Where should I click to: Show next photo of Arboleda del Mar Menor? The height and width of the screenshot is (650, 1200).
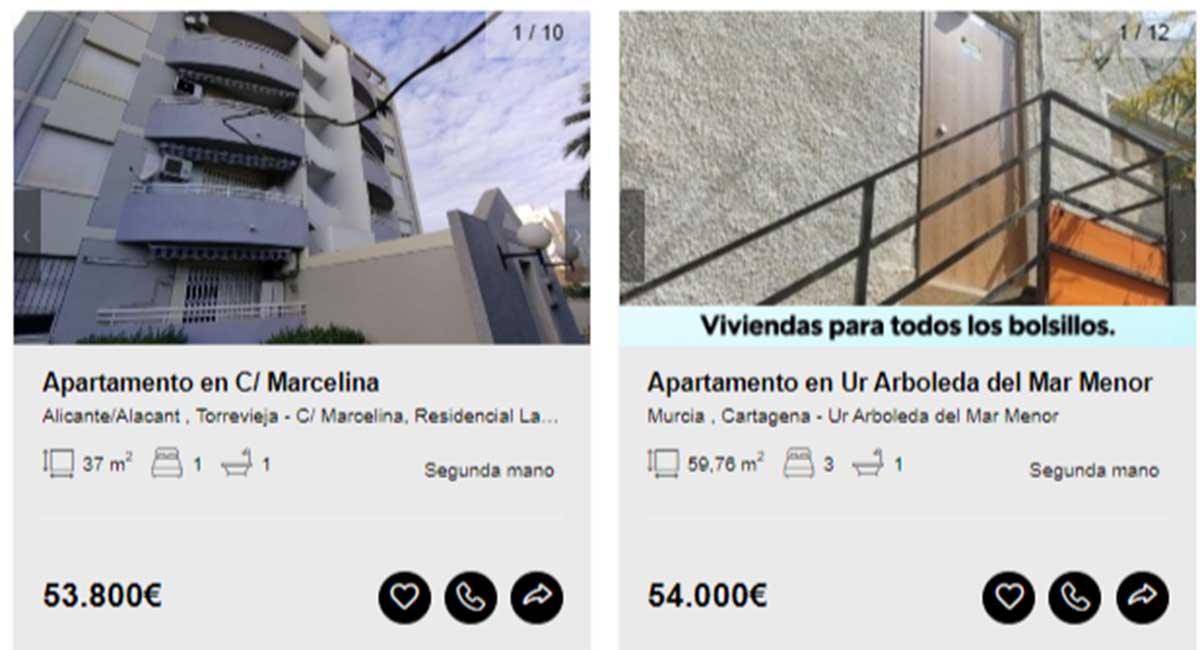1182,236
